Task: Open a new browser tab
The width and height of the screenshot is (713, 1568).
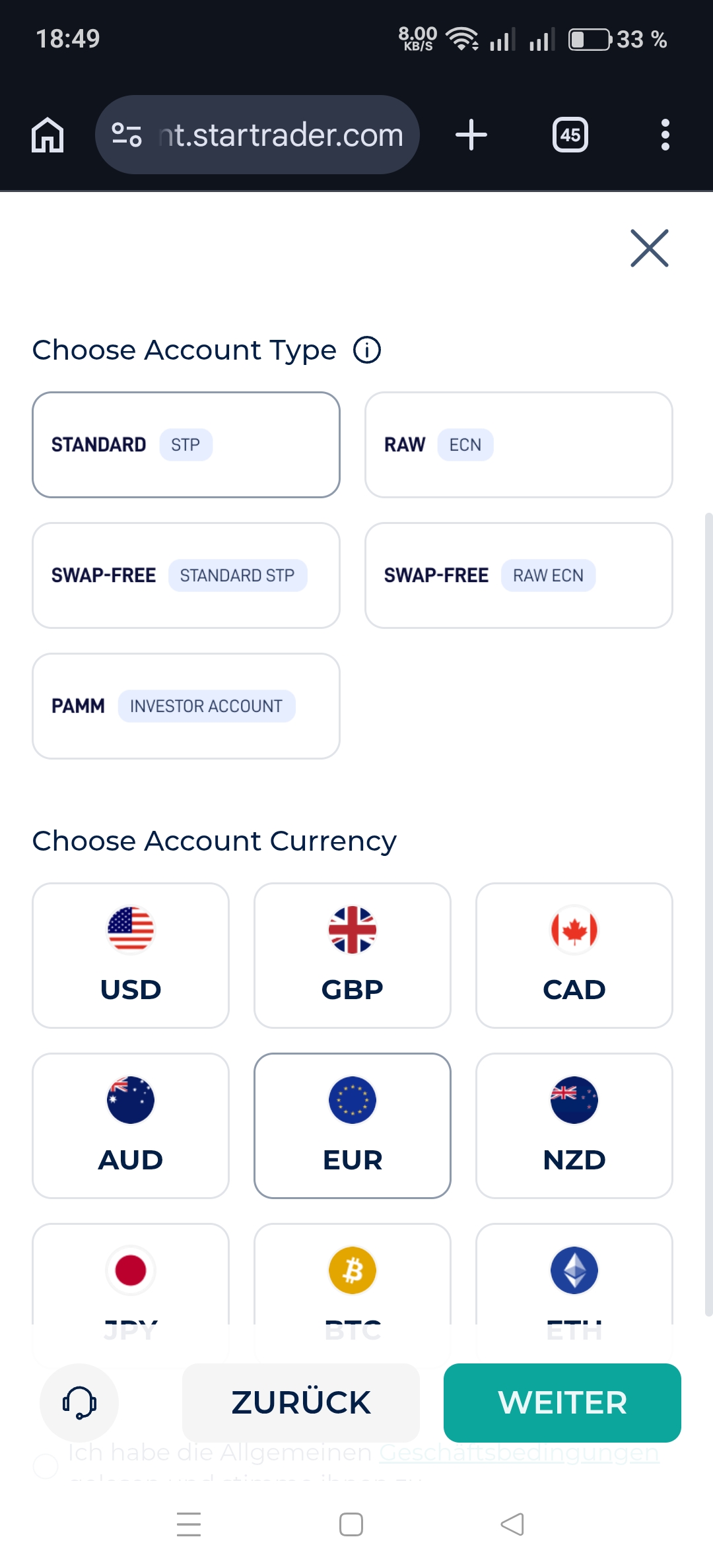Action: coord(471,135)
